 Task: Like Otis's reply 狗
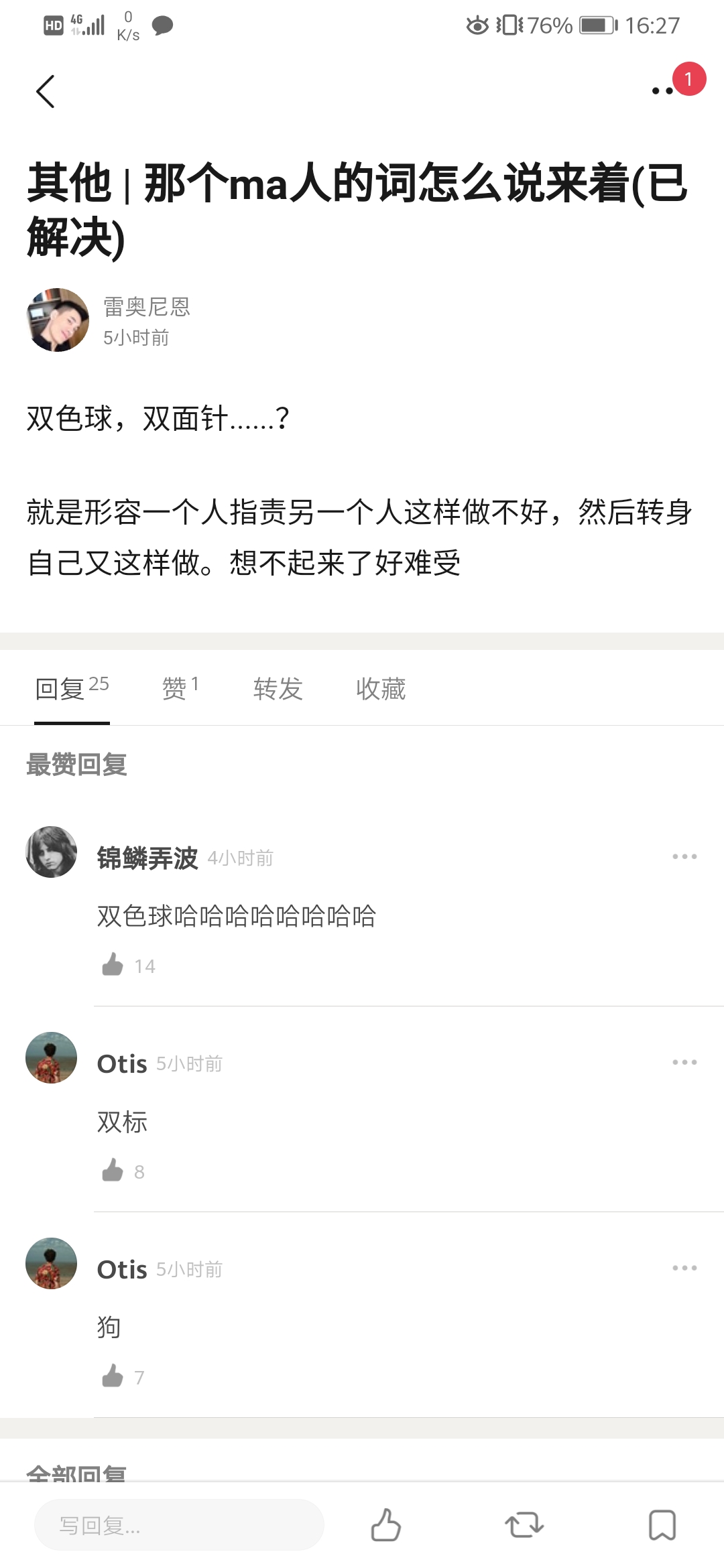[x=113, y=1376]
